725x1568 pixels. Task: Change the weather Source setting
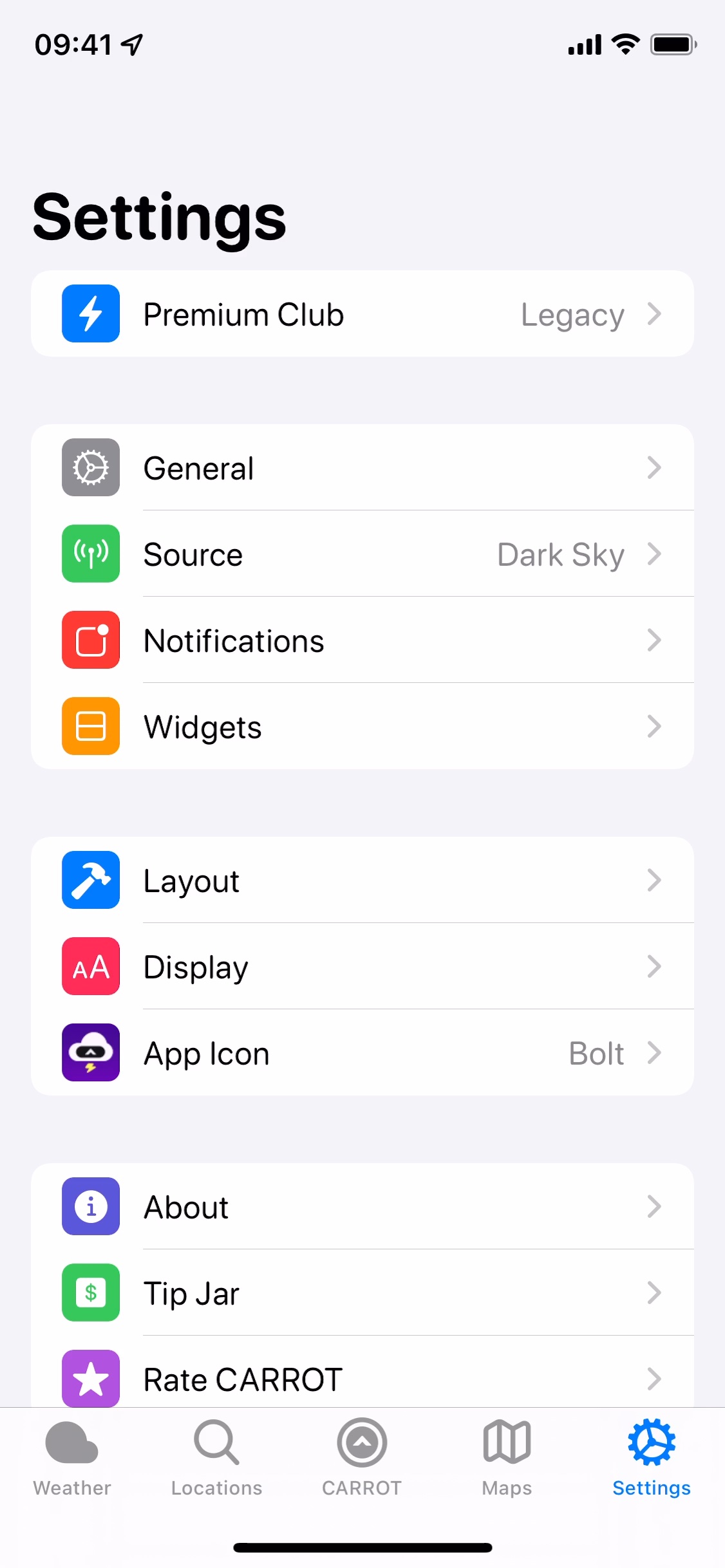[x=362, y=554]
